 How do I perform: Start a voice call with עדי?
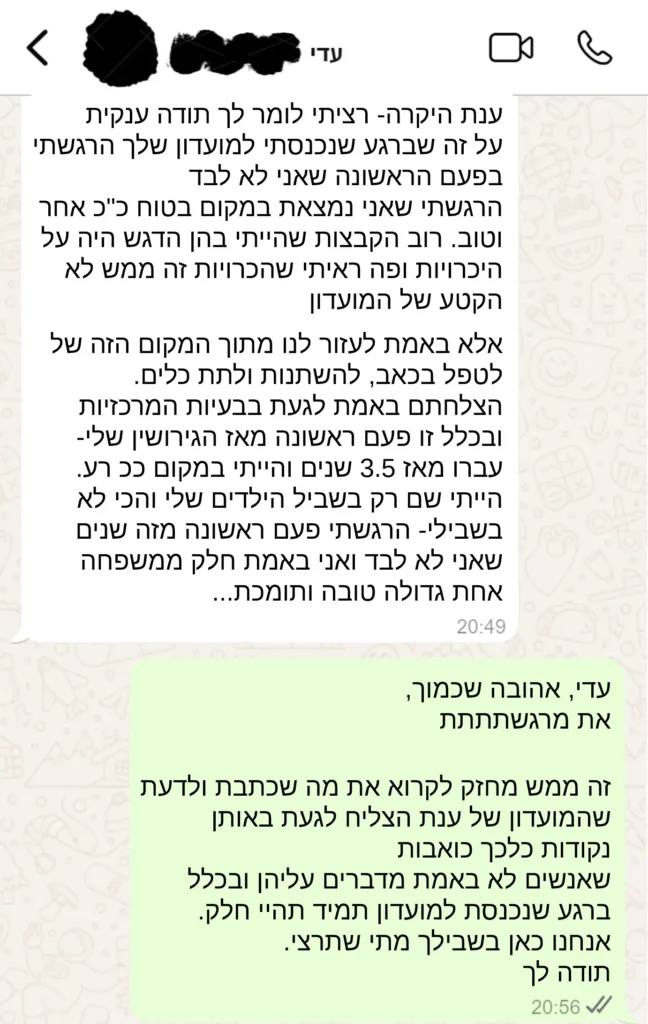tap(595, 47)
